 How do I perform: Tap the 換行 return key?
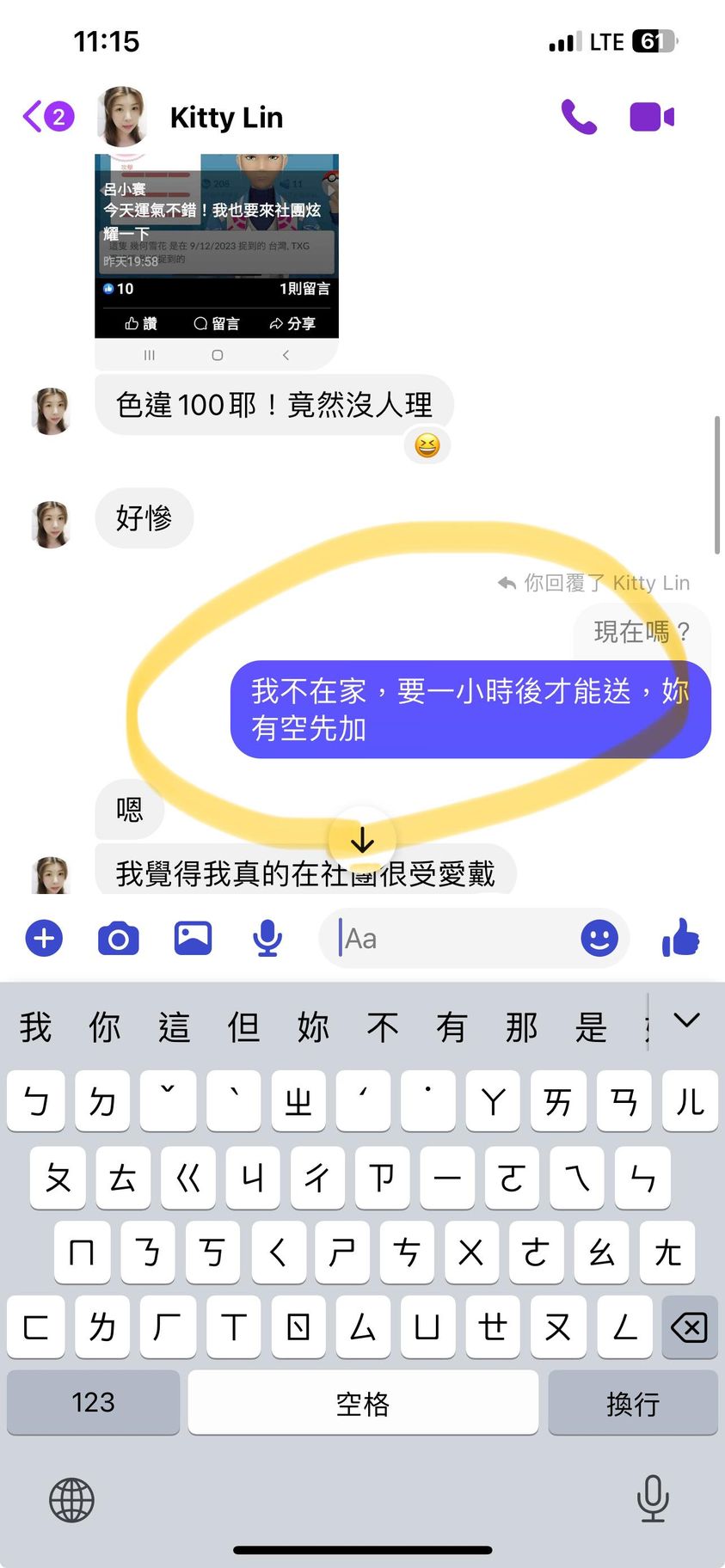(632, 1402)
